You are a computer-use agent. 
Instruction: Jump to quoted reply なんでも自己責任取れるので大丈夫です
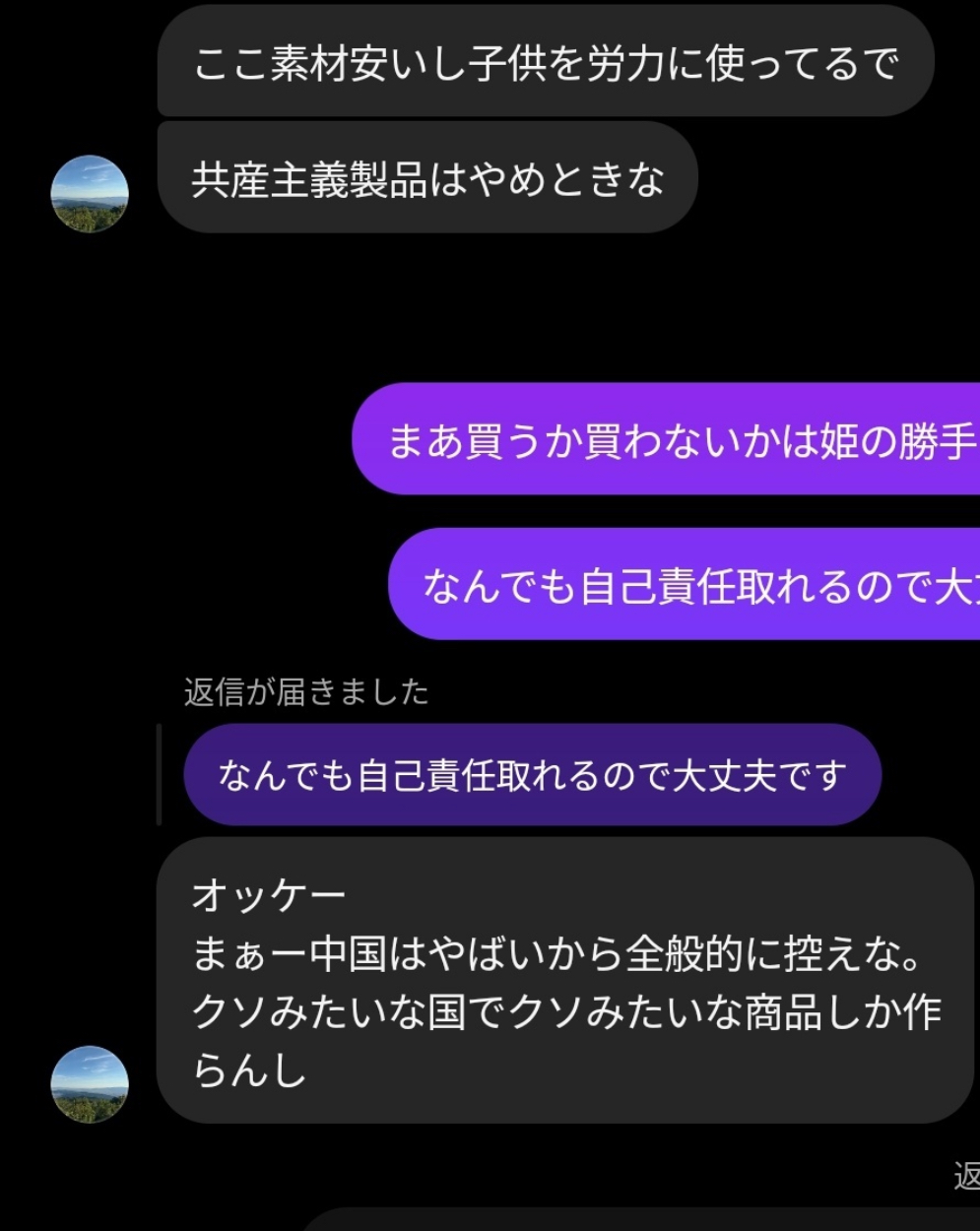click(x=532, y=775)
